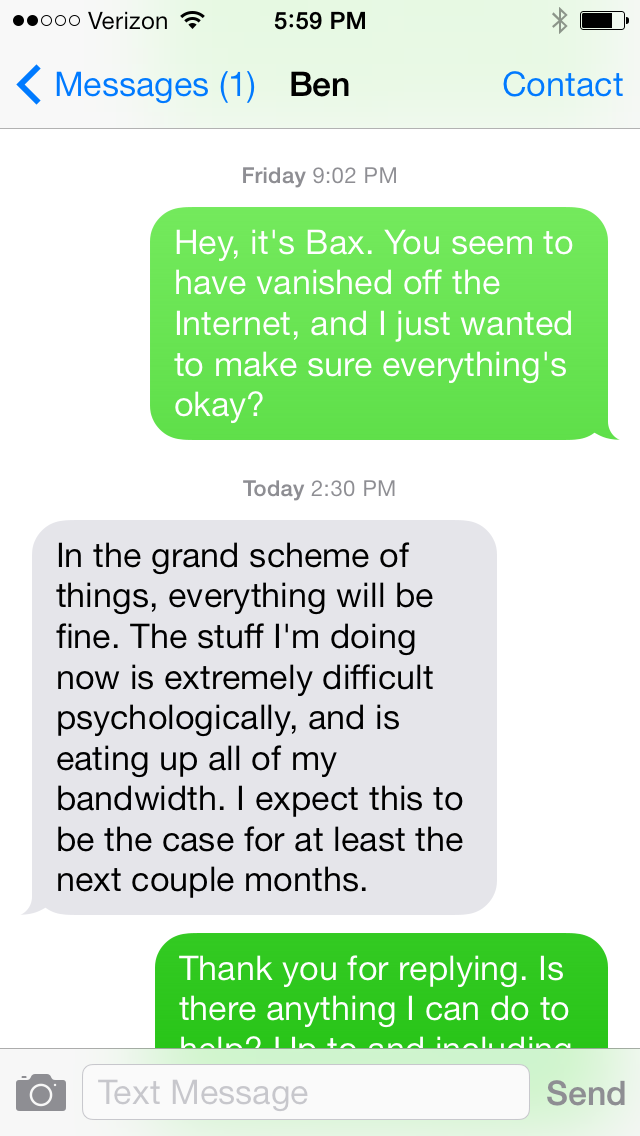Open the camera to attach a photo
Image resolution: width=640 pixels, height=1136 pixels.
point(41,1092)
